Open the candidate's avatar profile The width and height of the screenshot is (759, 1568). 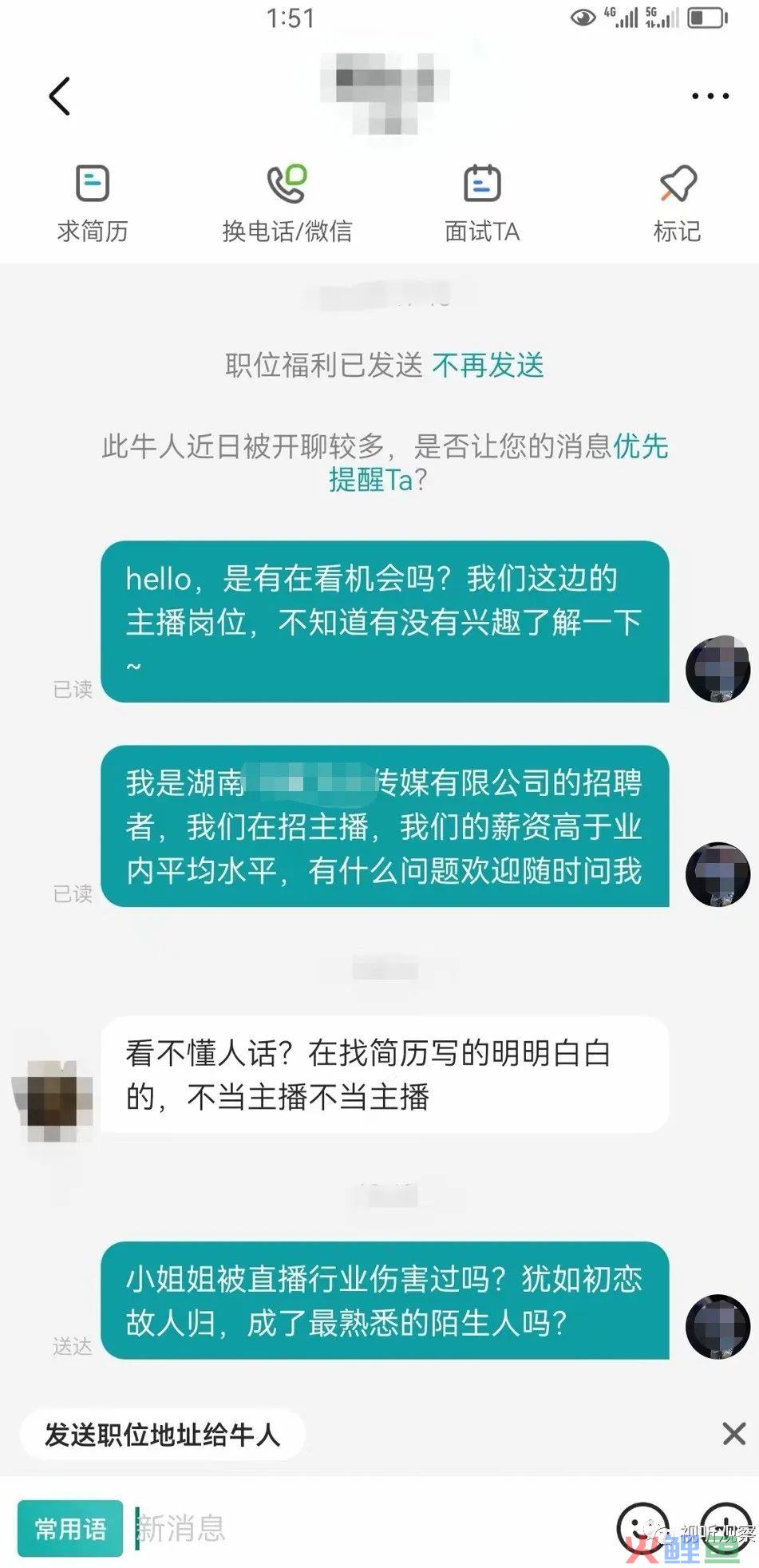(x=53, y=1099)
